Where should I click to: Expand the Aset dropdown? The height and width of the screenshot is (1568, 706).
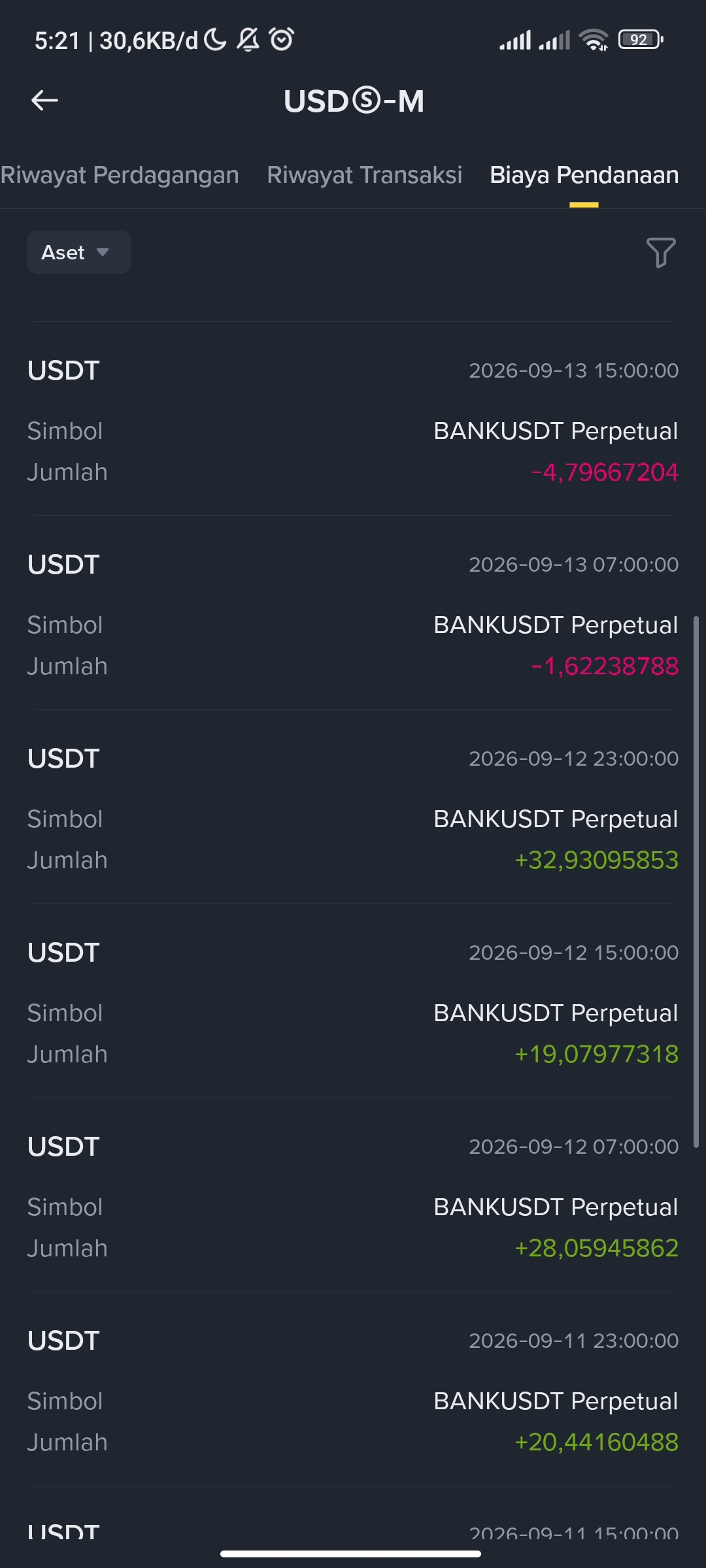(x=79, y=252)
